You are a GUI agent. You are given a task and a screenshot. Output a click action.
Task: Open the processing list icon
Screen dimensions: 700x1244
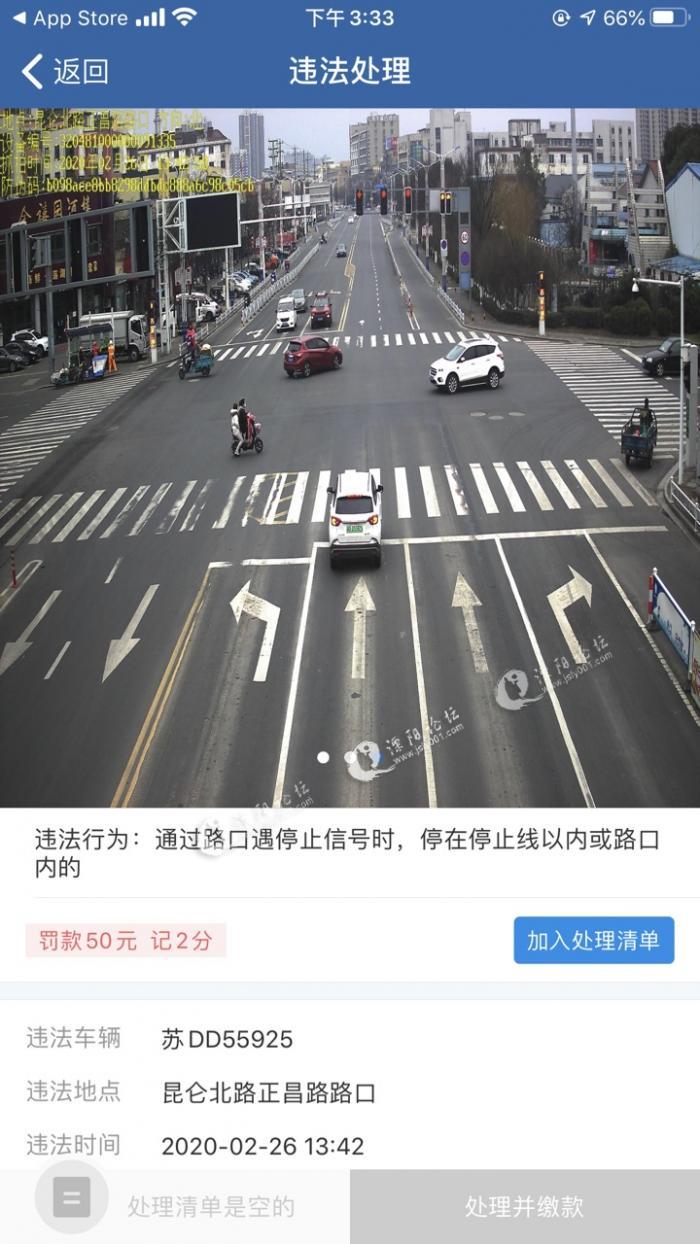71,1197
